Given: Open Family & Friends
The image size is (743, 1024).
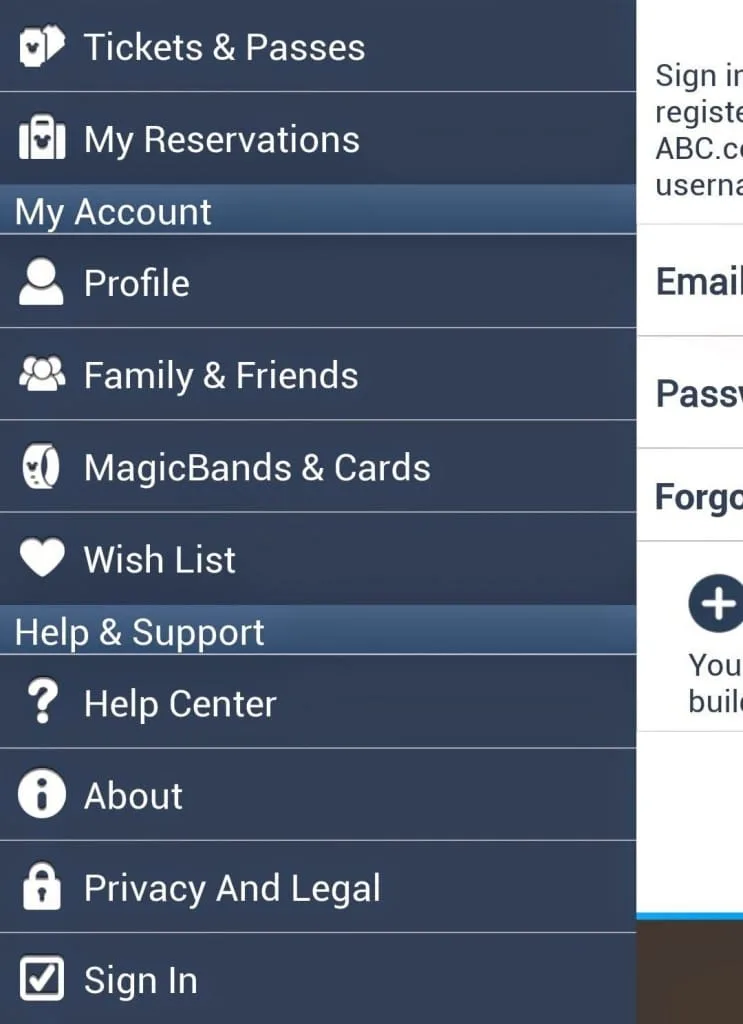Looking at the screenshot, I should click(x=318, y=374).
